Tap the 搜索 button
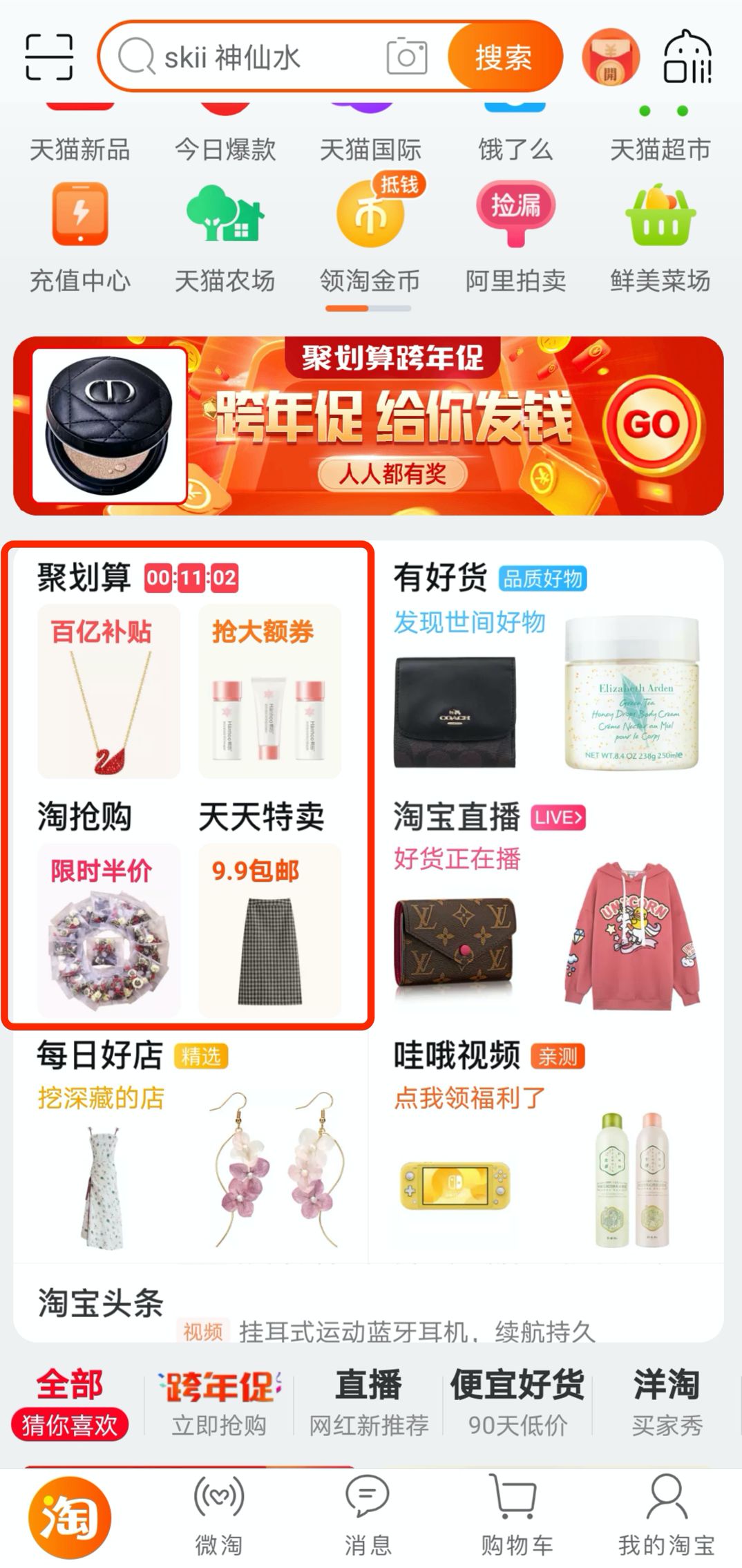 tap(503, 57)
